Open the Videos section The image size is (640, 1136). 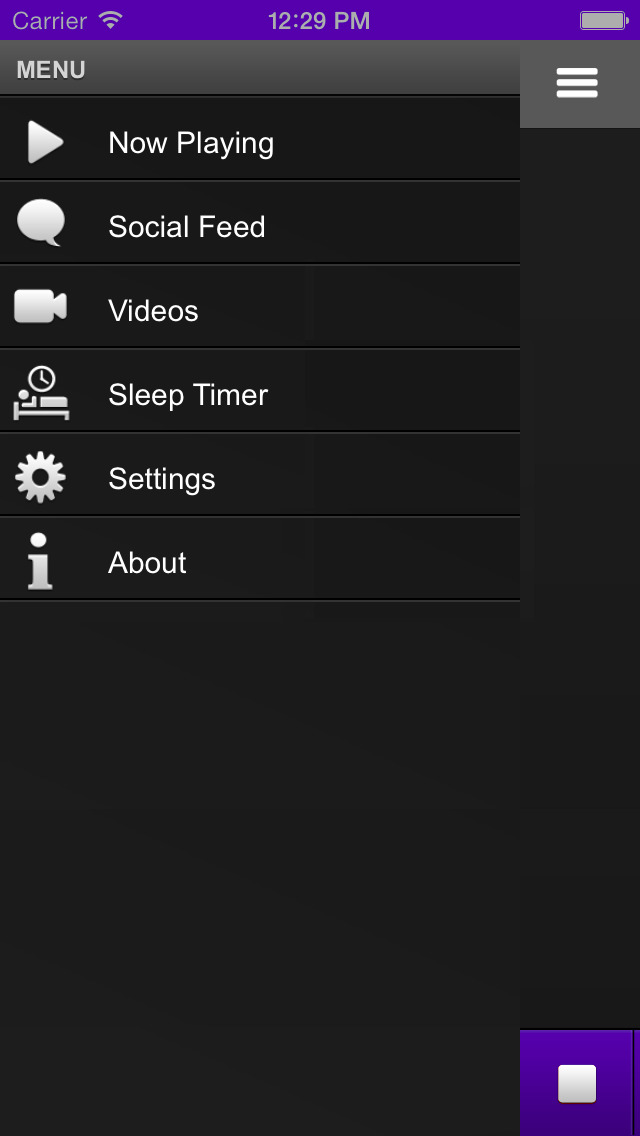[x=259, y=306]
